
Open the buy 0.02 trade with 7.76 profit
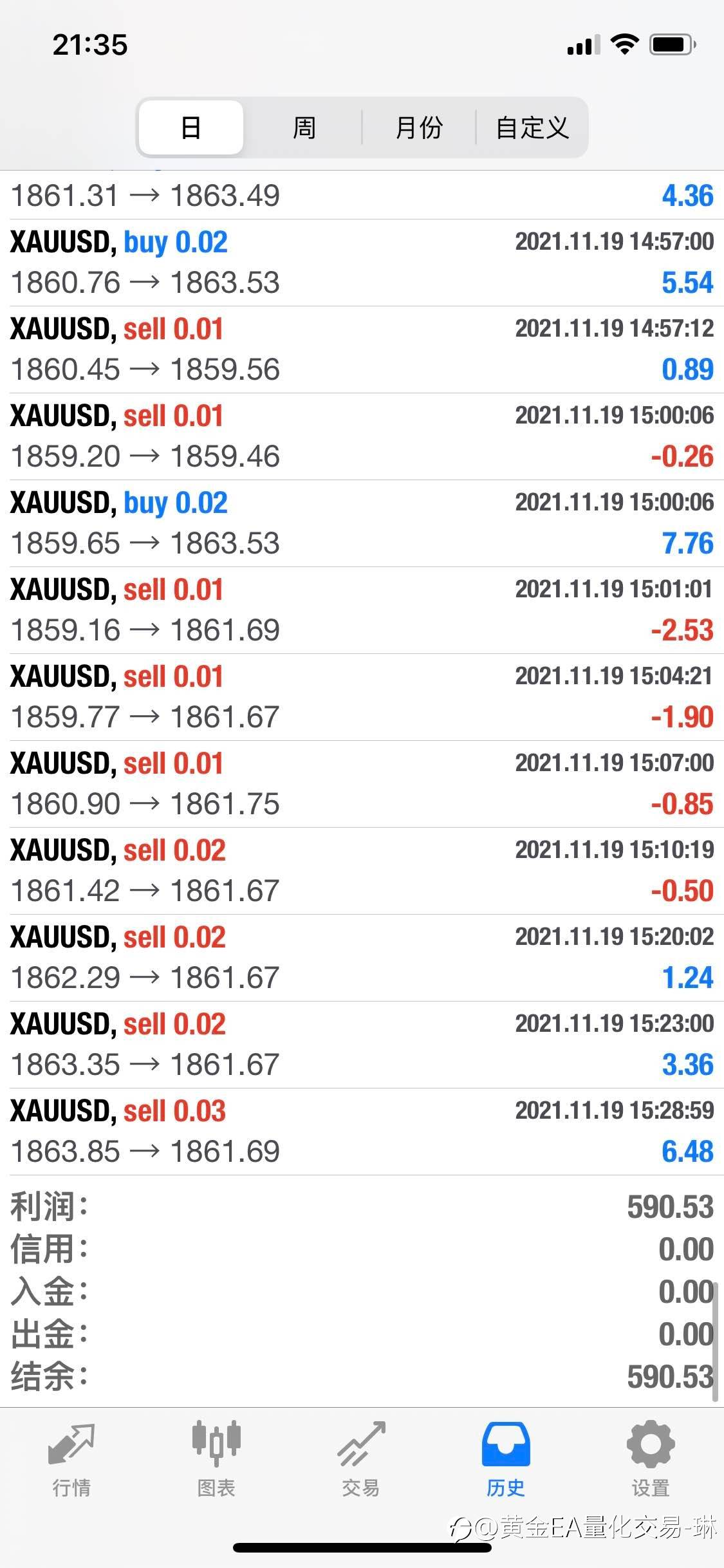pyautogui.click(x=362, y=523)
